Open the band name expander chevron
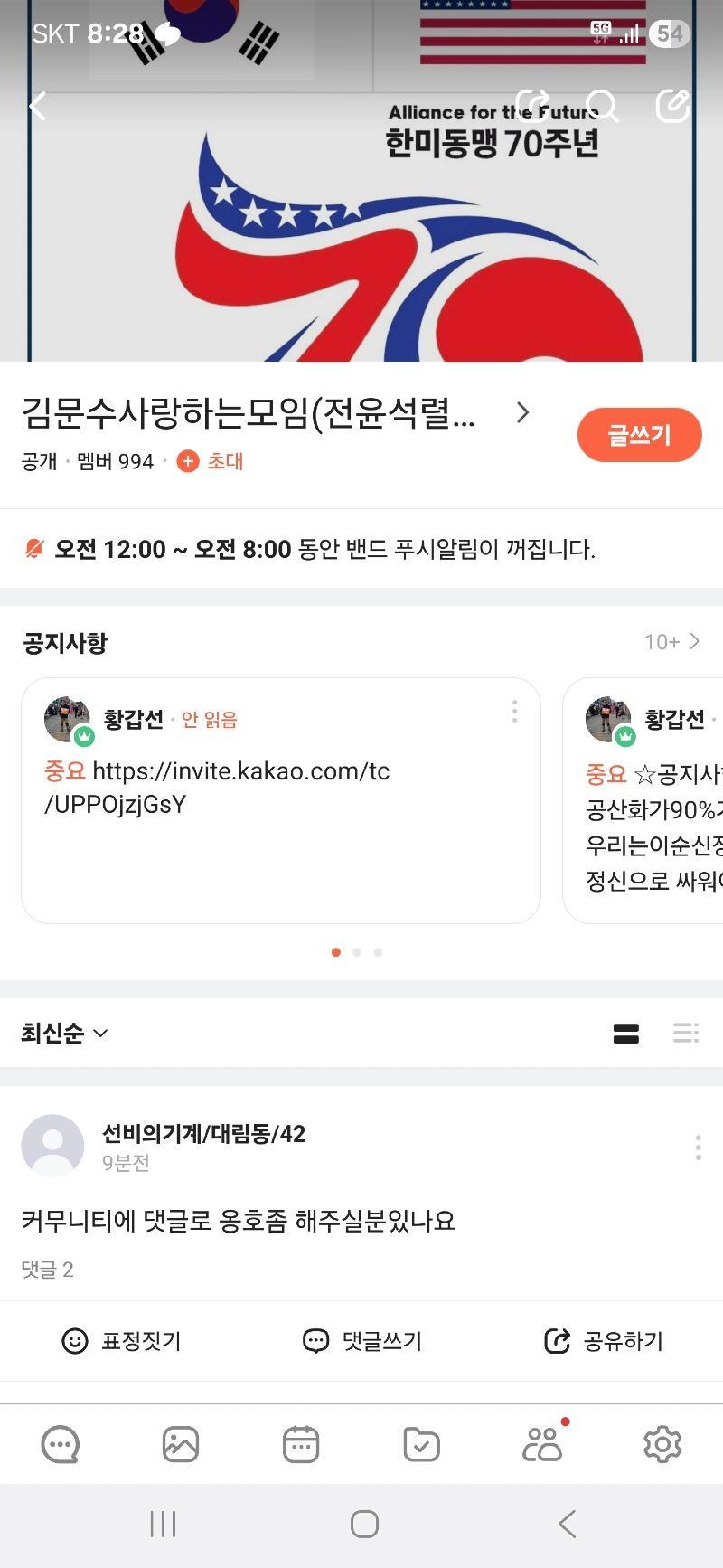Image resolution: width=723 pixels, height=1568 pixels. [x=522, y=412]
